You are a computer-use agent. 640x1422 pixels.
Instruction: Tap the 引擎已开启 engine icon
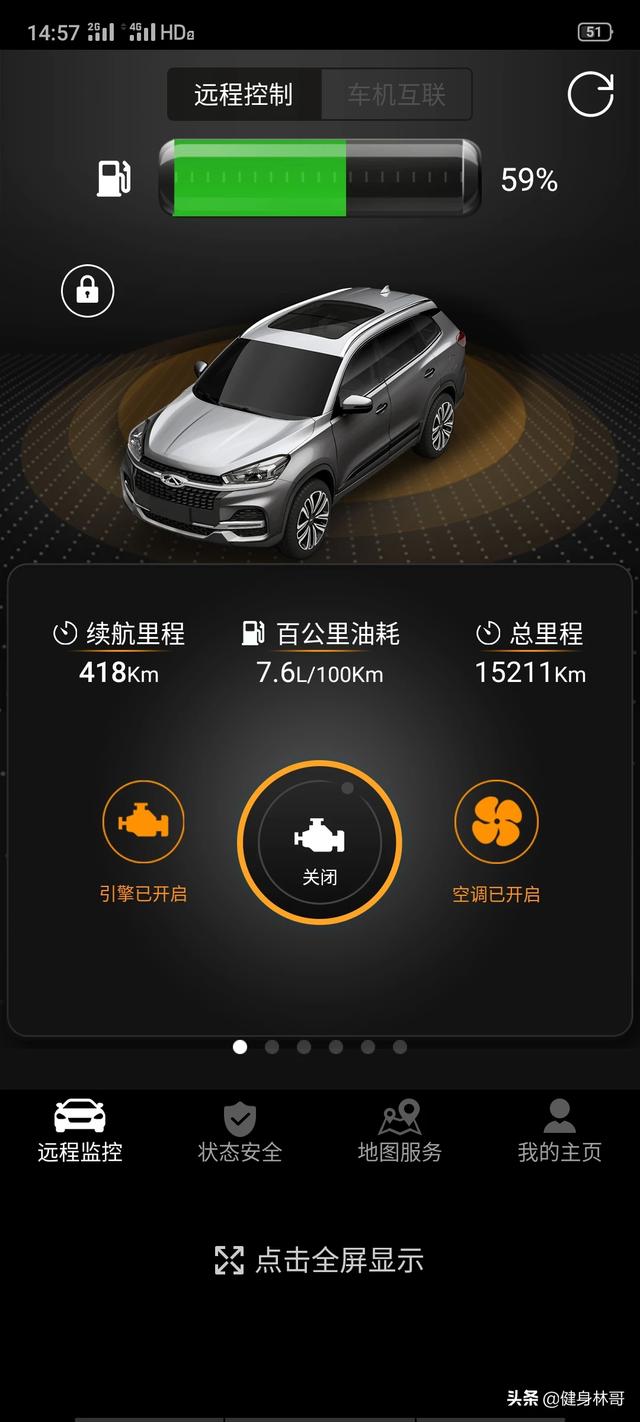pyautogui.click(x=143, y=822)
